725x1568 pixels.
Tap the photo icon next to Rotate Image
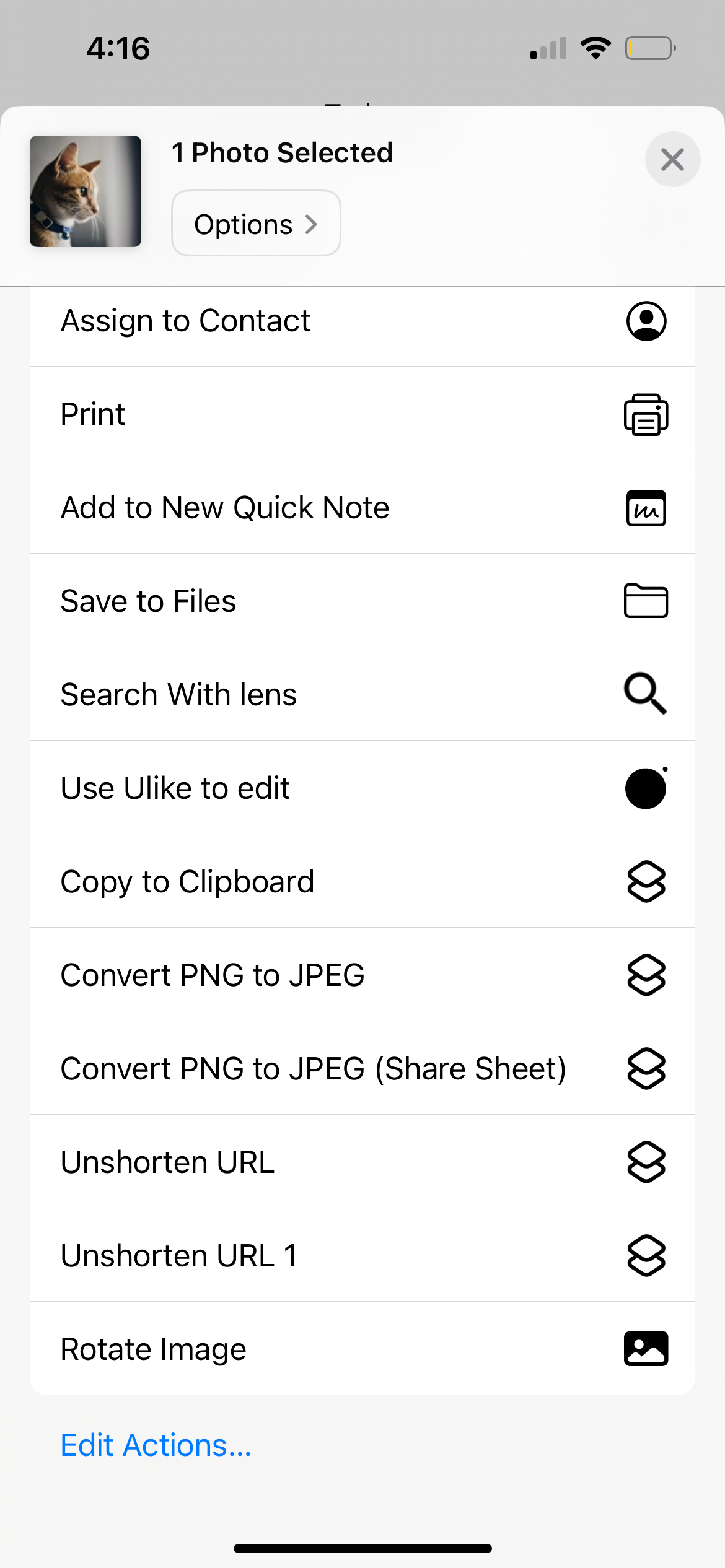646,1348
